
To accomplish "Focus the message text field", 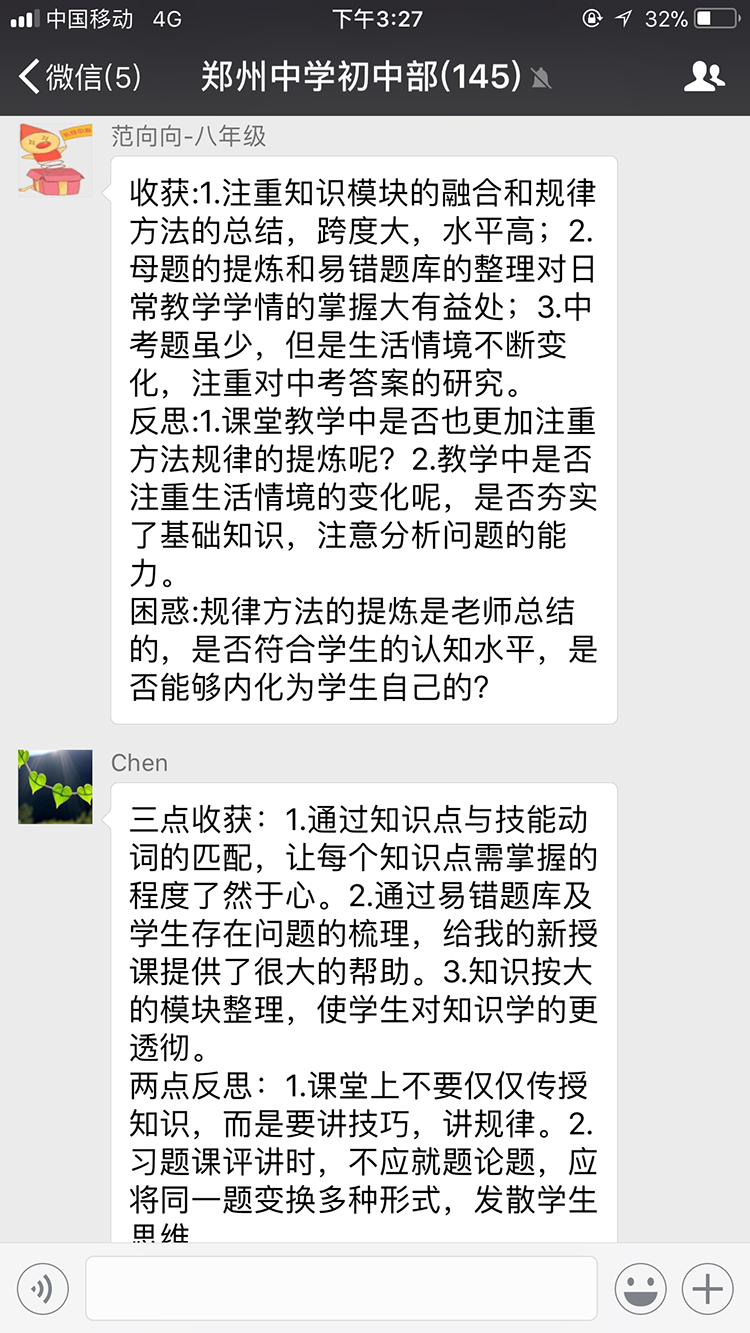I will [x=341, y=1288].
